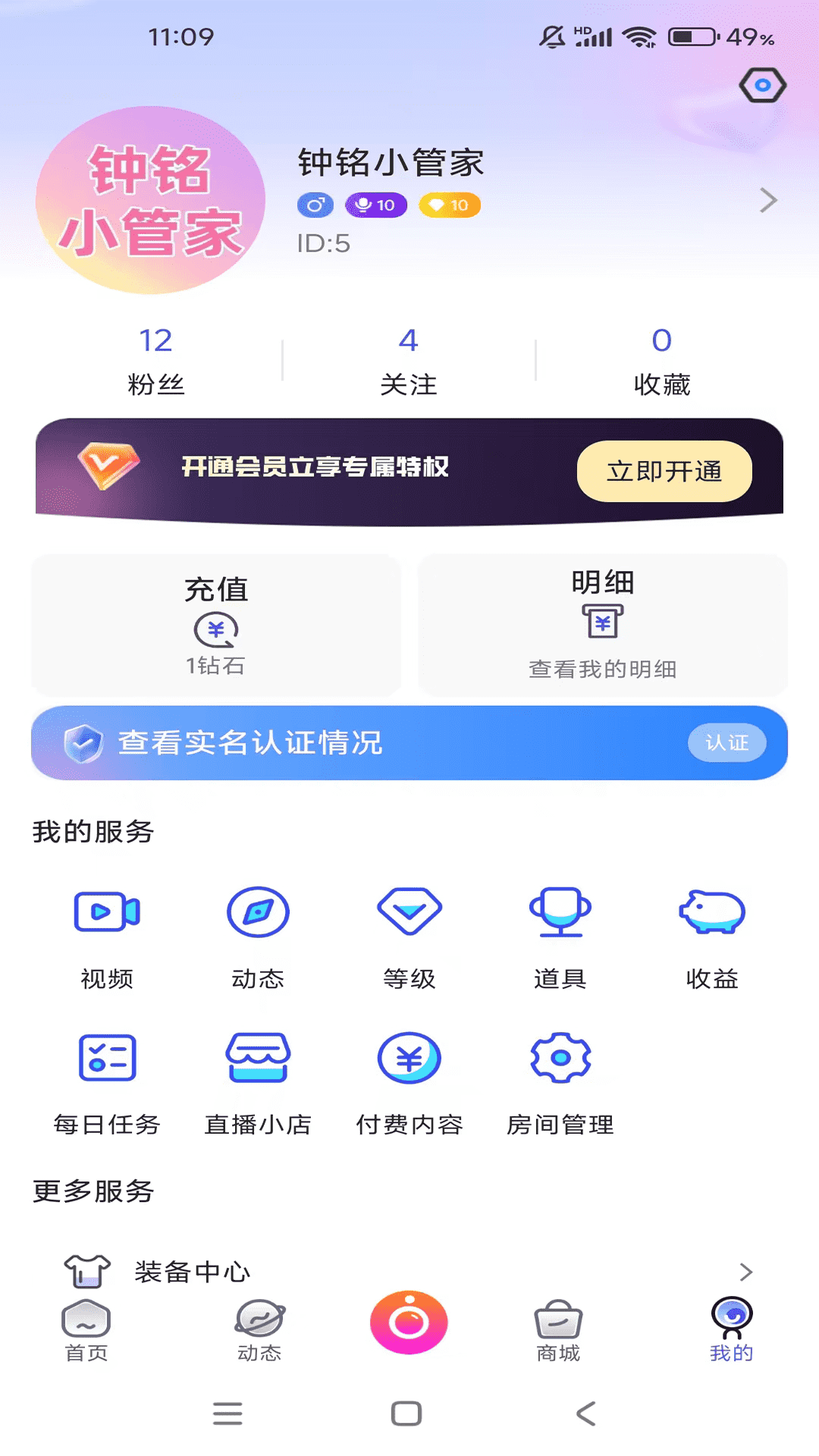This screenshot has height=1456, width=819.
Task: Check the 粉丝 fans count
Action: pos(156,356)
